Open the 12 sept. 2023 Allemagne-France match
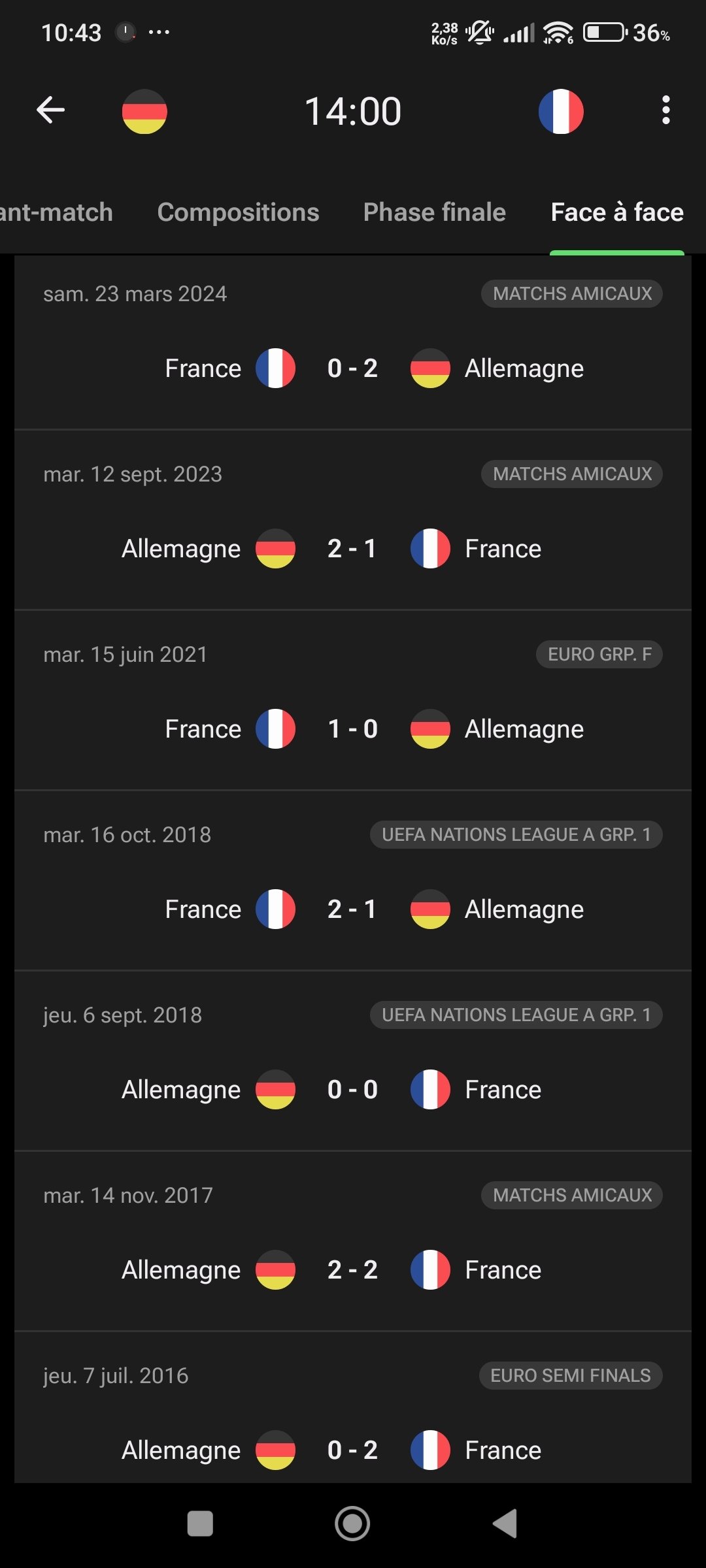The height and width of the screenshot is (1568, 706). click(x=353, y=520)
